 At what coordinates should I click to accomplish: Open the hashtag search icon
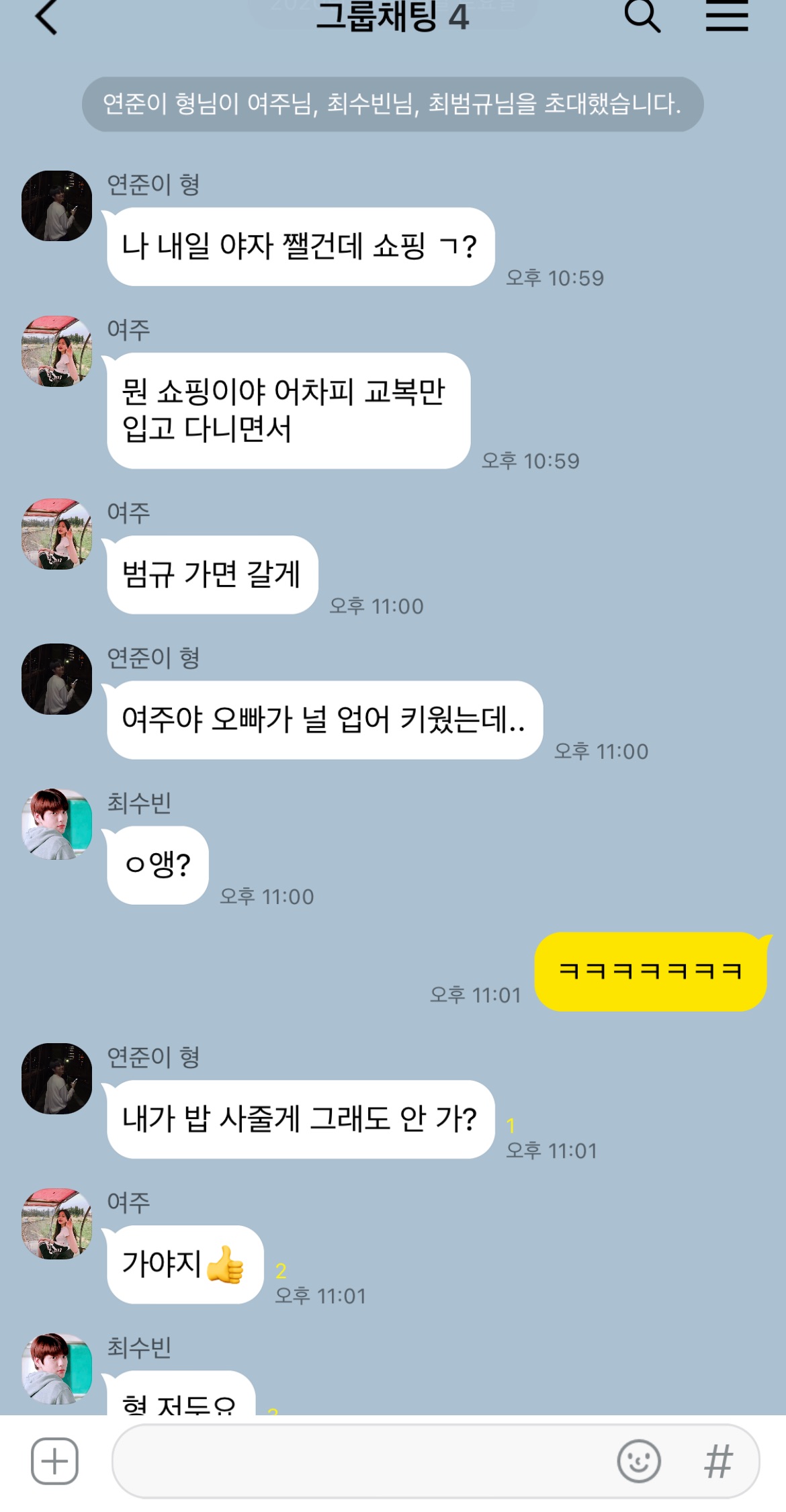(x=718, y=1461)
